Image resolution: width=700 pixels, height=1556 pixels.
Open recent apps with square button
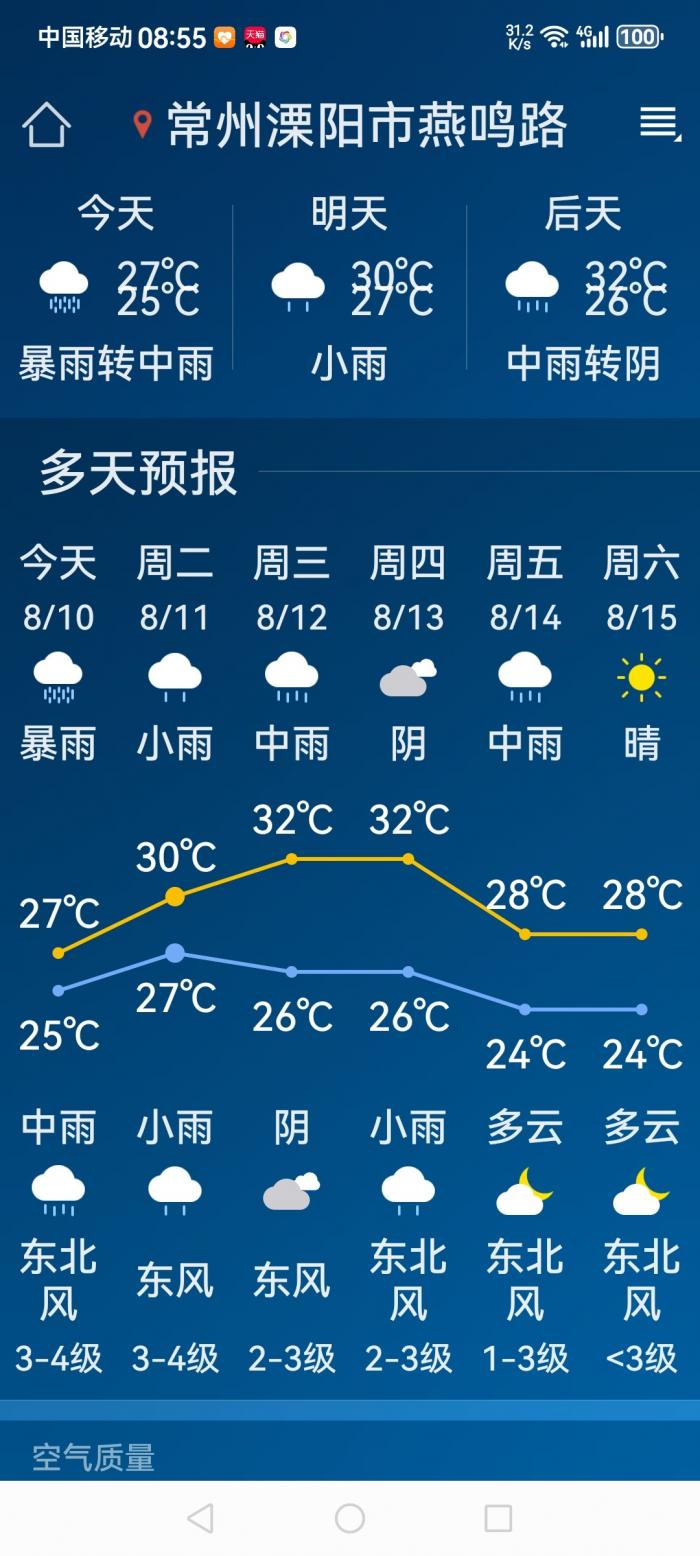(x=498, y=1518)
